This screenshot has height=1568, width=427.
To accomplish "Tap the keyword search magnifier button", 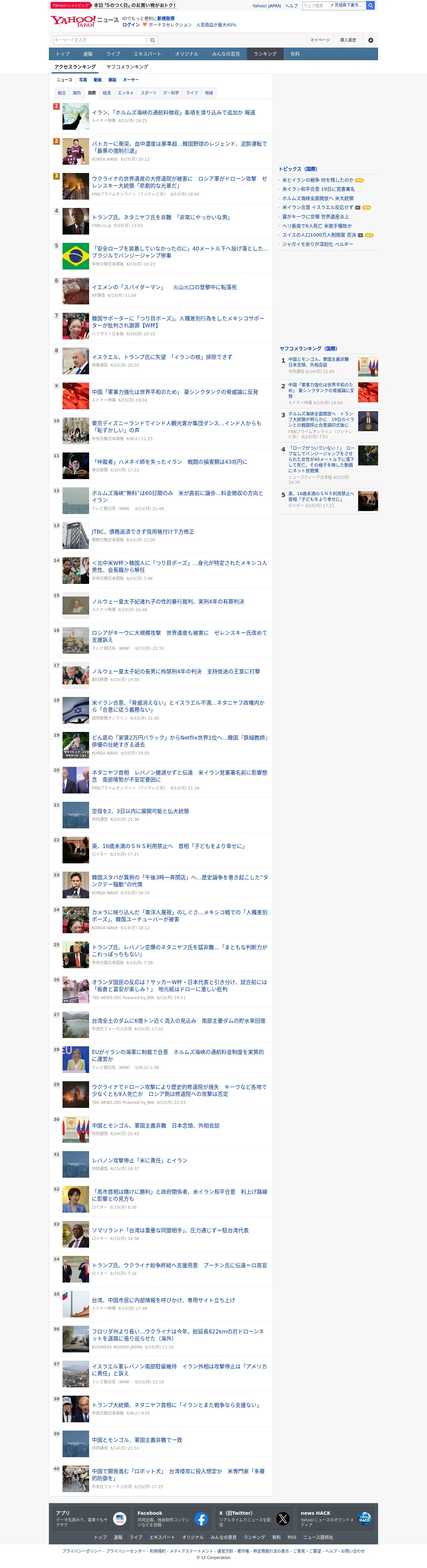I will (153, 40).
